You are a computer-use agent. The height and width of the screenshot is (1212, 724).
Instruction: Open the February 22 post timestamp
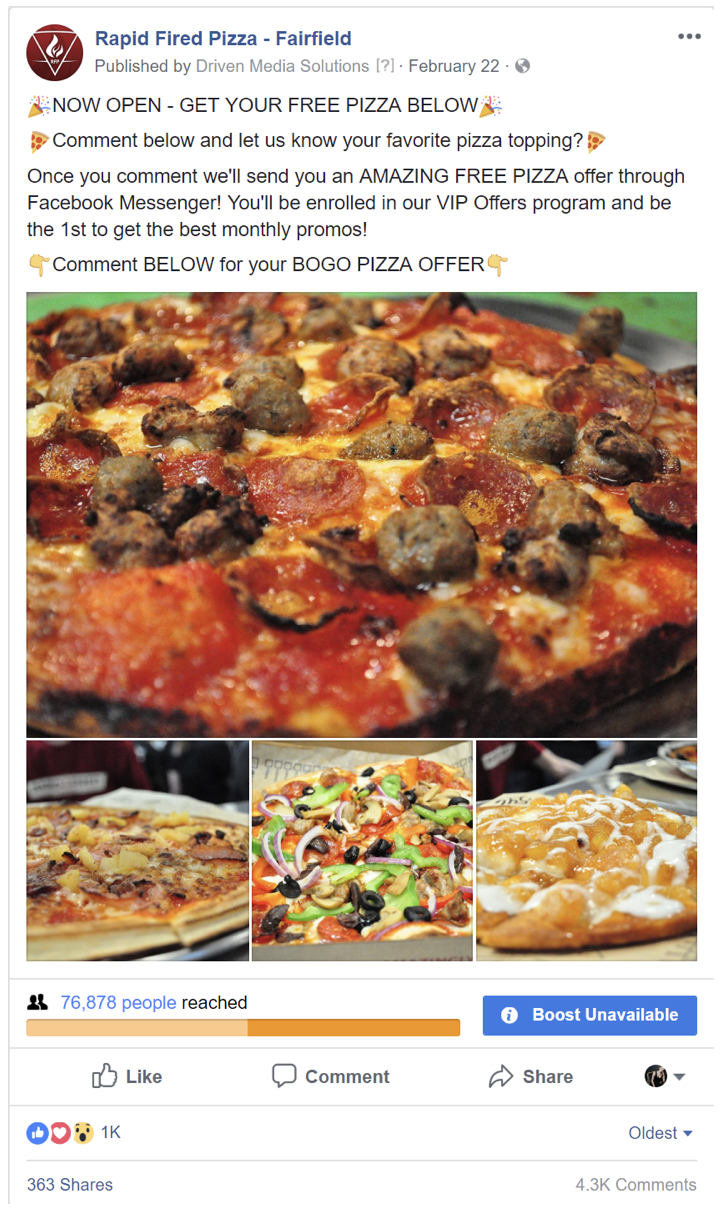(x=454, y=66)
